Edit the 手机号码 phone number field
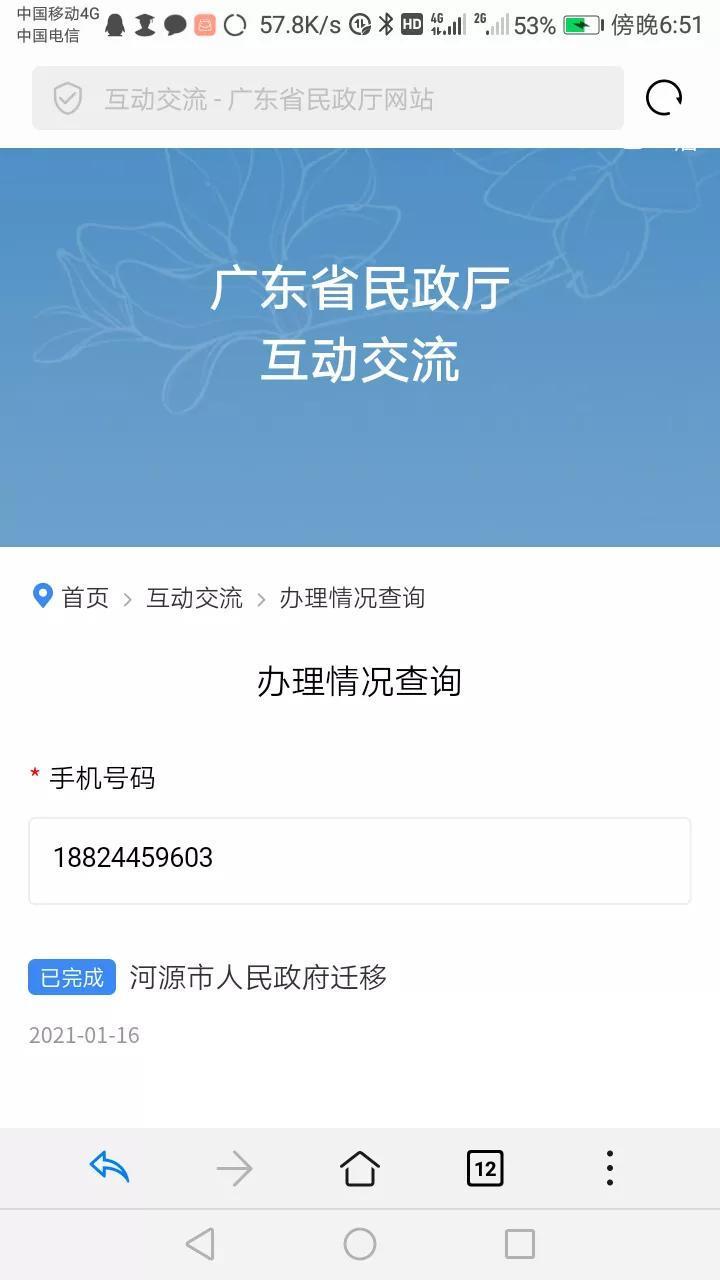 point(360,860)
